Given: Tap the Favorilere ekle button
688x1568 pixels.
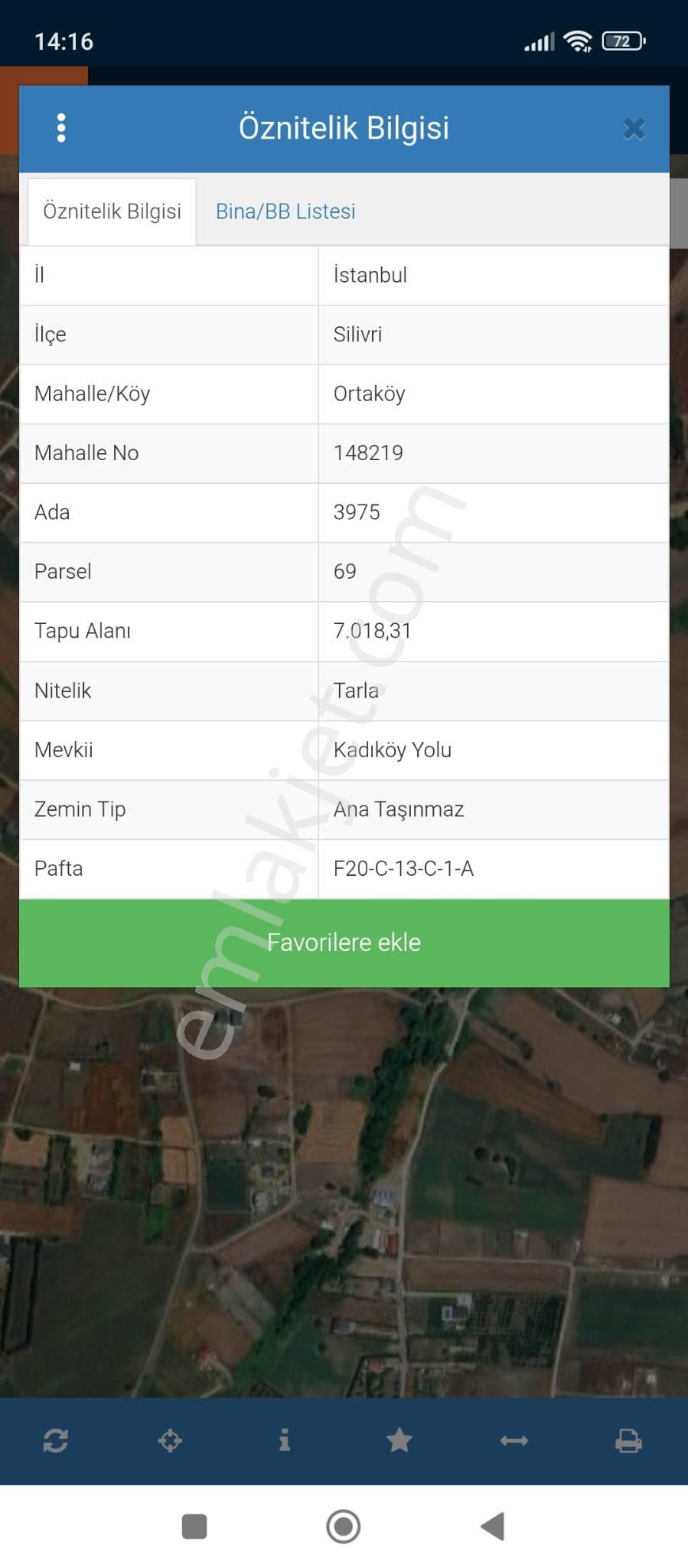Looking at the screenshot, I should pos(344,942).
